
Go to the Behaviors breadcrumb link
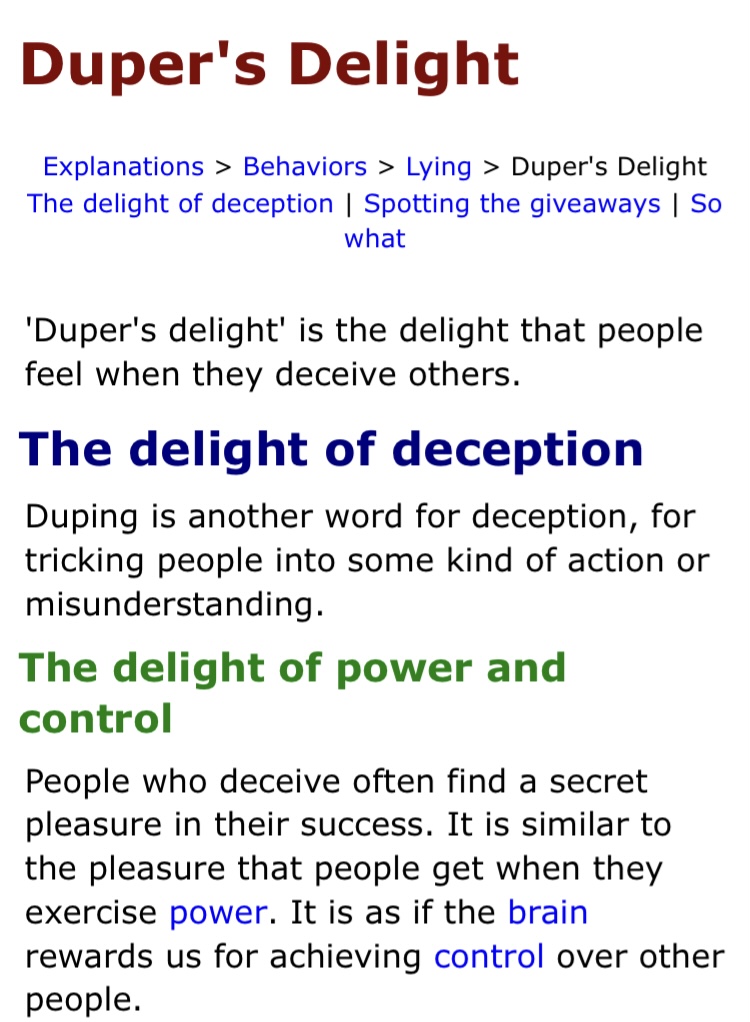click(x=305, y=167)
